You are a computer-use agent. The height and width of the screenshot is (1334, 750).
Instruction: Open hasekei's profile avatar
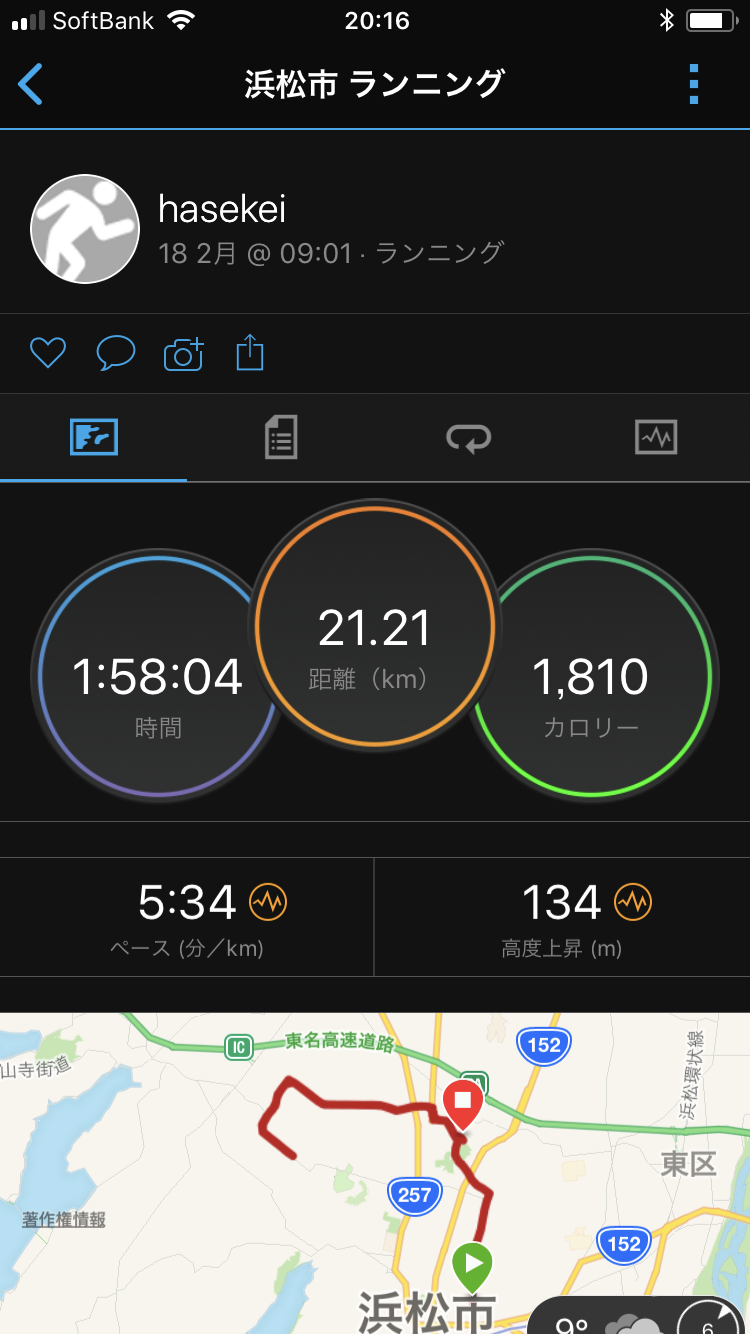point(85,229)
